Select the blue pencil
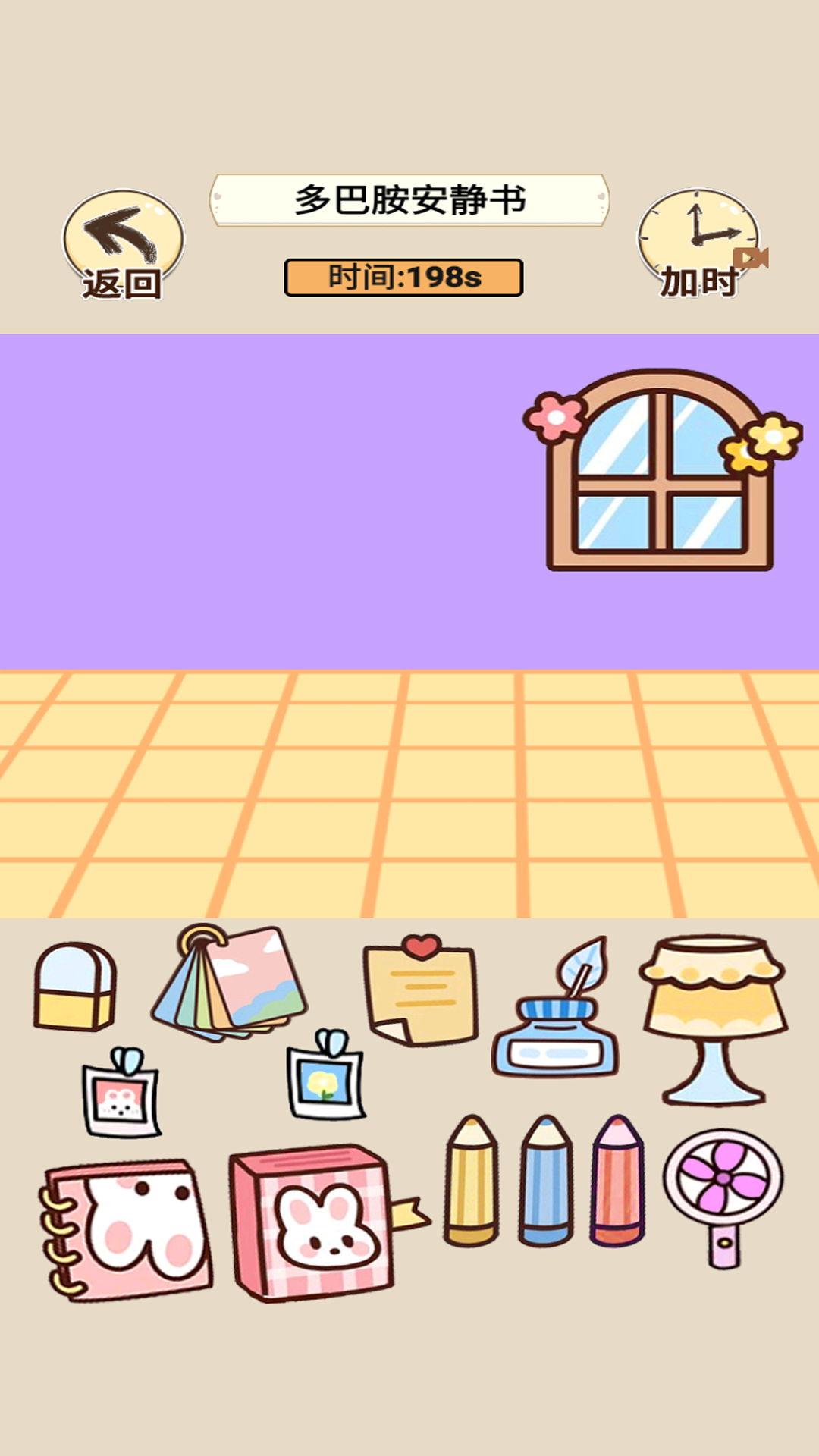This screenshot has width=819, height=1456. point(545,1181)
